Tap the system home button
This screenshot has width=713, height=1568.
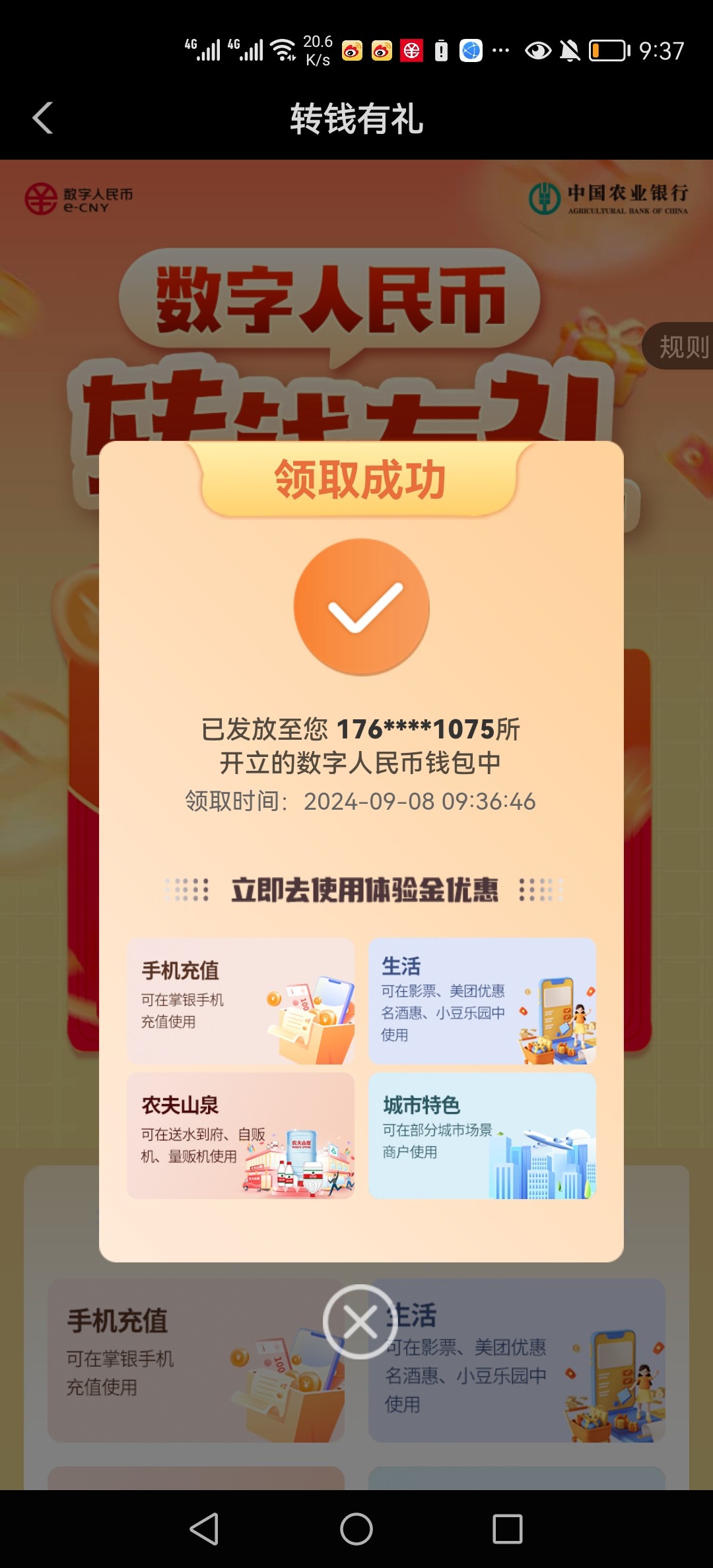pos(356,1528)
